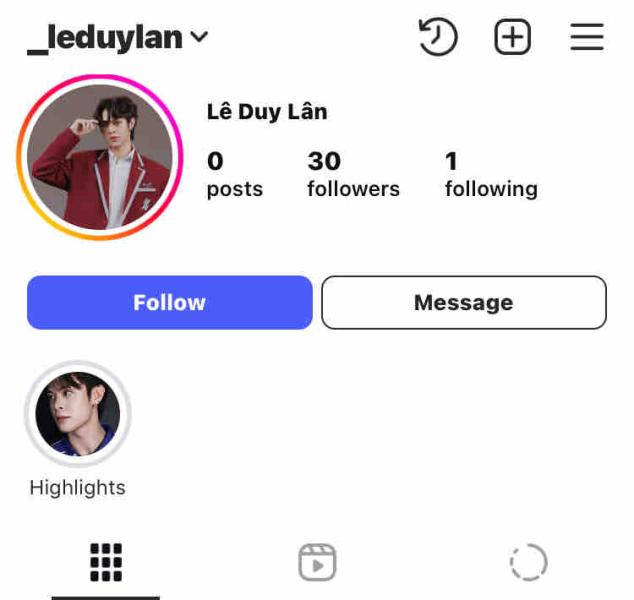Switch to the Reels tab

[317, 562]
